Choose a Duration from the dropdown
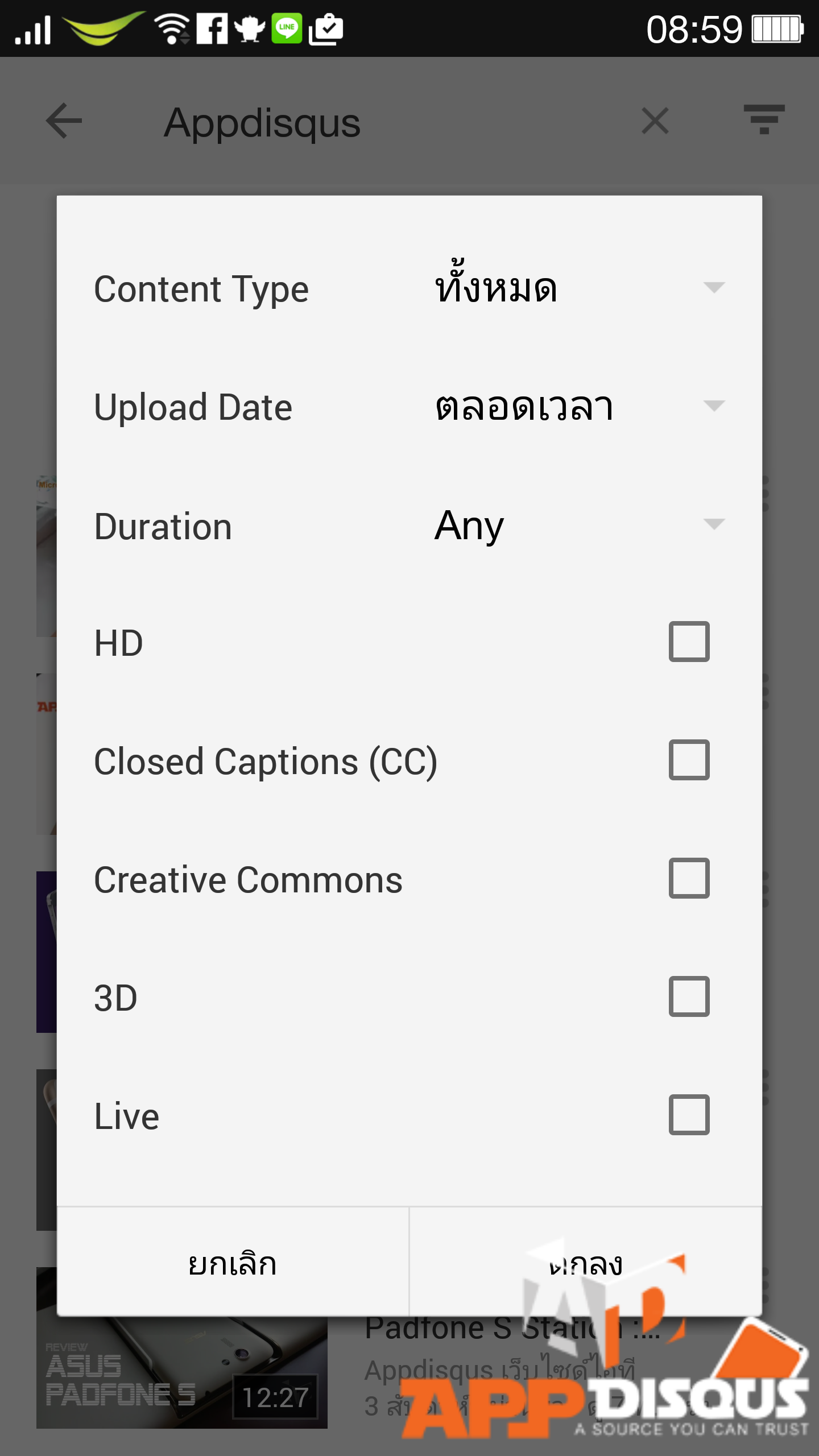The height and width of the screenshot is (1456, 819). click(x=580, y=525)
